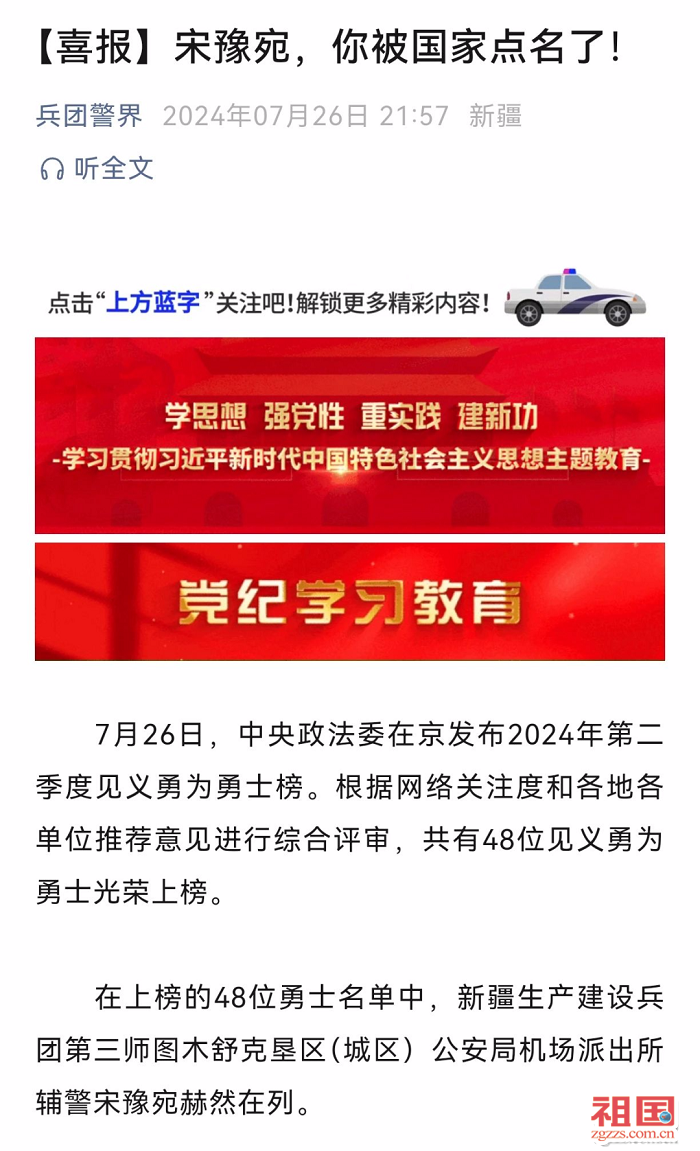Image resolution: width=700 pixels, height=1151 pixels.
Task: Open the 兵团警界 account link
Action: [x=89, y=116]
